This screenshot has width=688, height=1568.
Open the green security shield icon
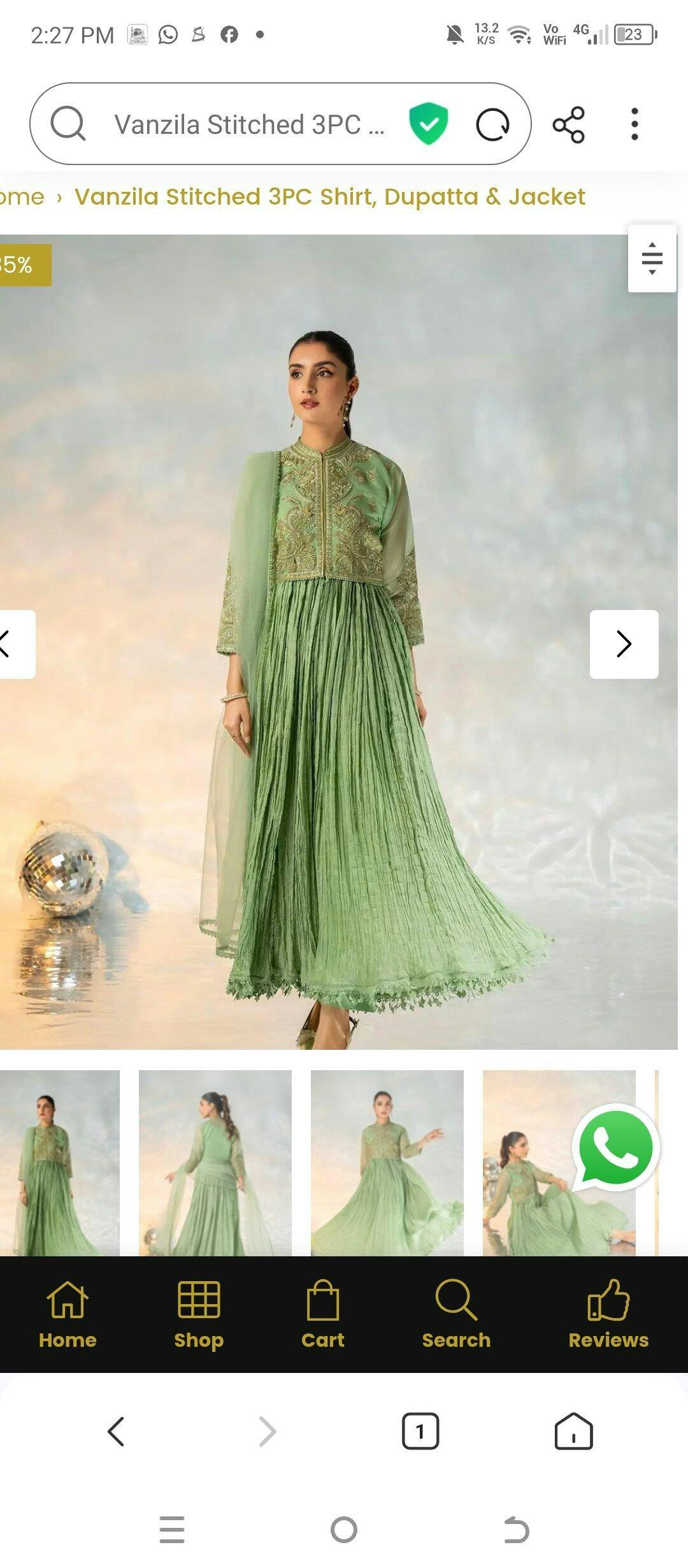(429, 123)
